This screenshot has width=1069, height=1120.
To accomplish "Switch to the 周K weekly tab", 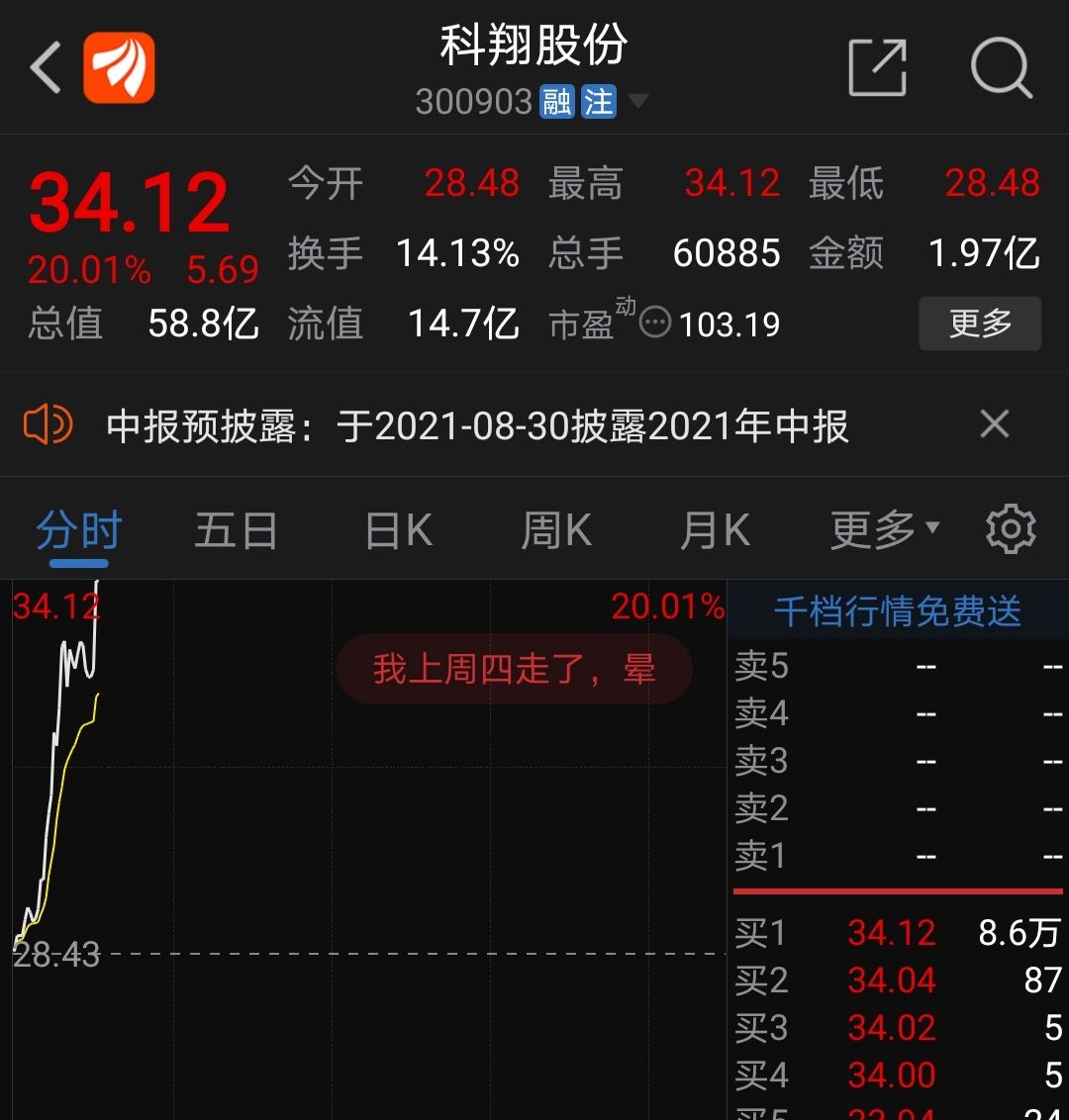I will coord(554,529).
